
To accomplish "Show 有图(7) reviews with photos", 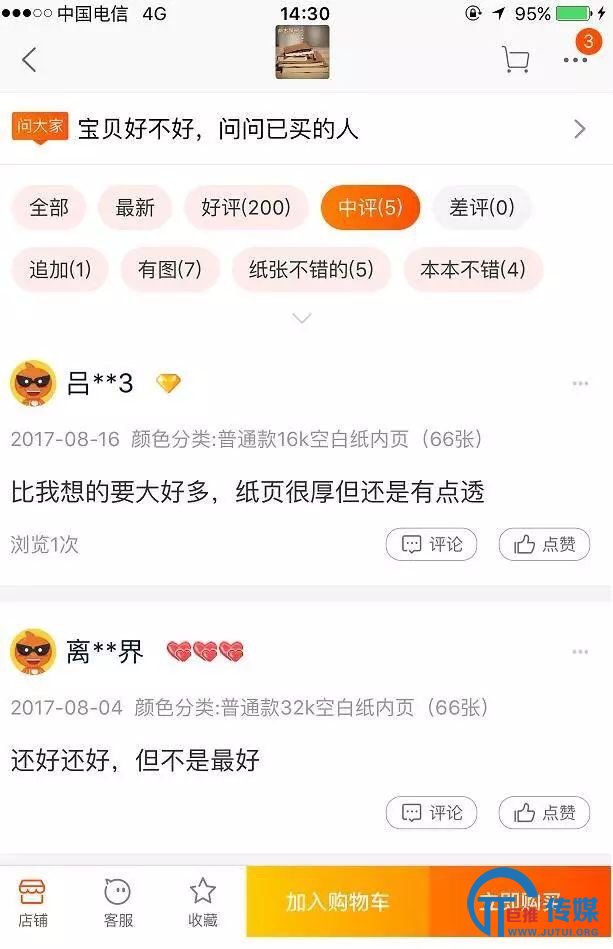I will [170, 269].
